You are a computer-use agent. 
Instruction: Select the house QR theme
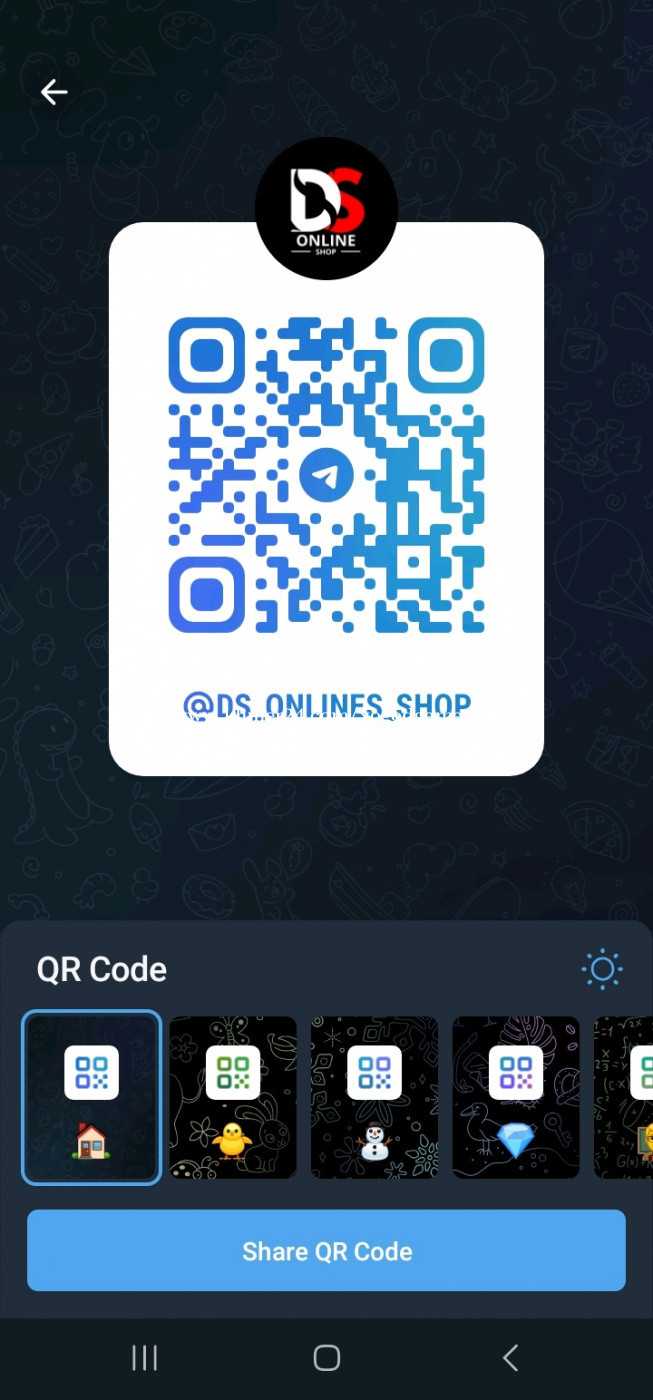point(92,1097)
